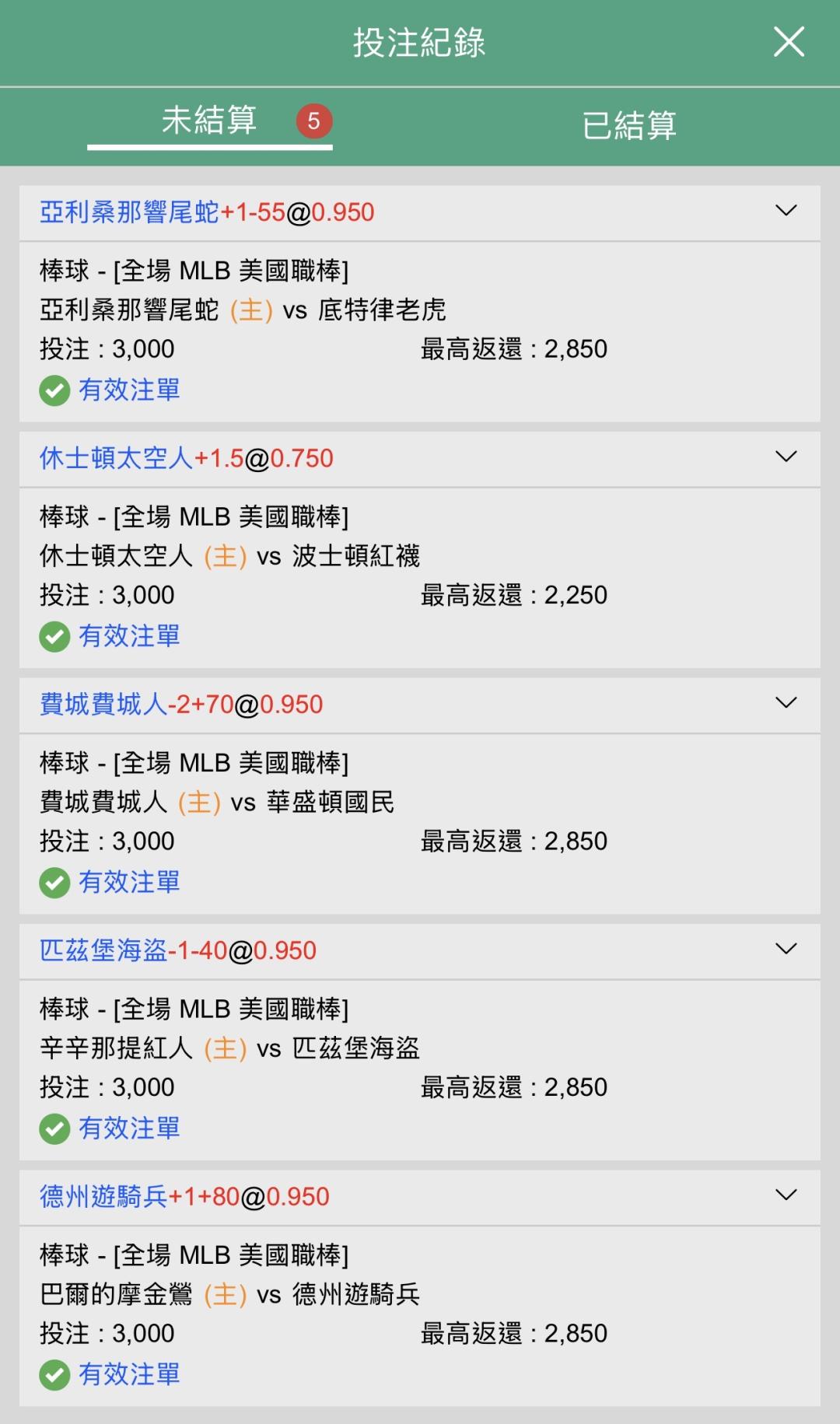
Task: Select the 未結算 tab
Action: [x=209, y=121]
